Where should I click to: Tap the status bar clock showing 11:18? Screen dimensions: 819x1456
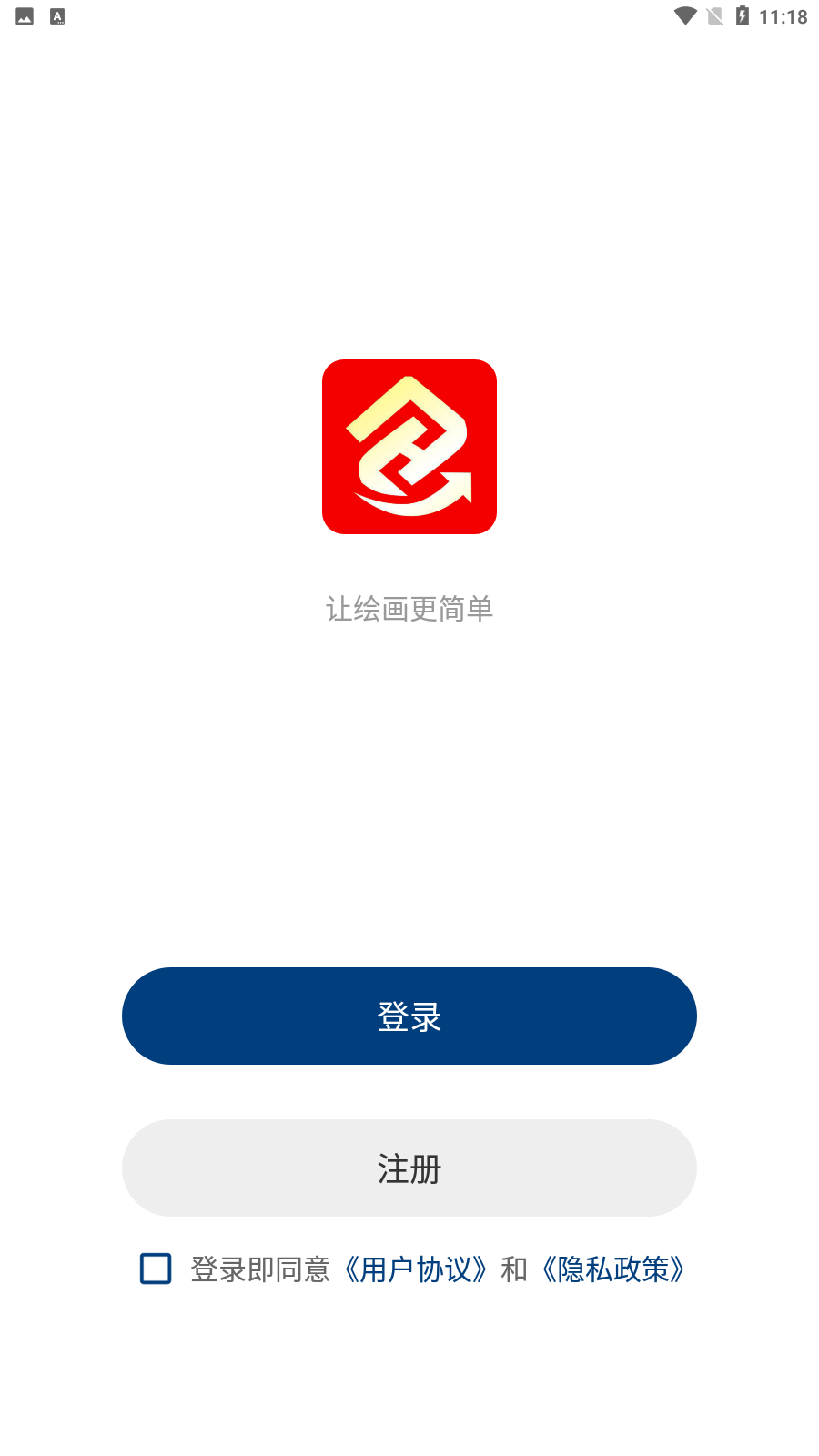point(784,15)
